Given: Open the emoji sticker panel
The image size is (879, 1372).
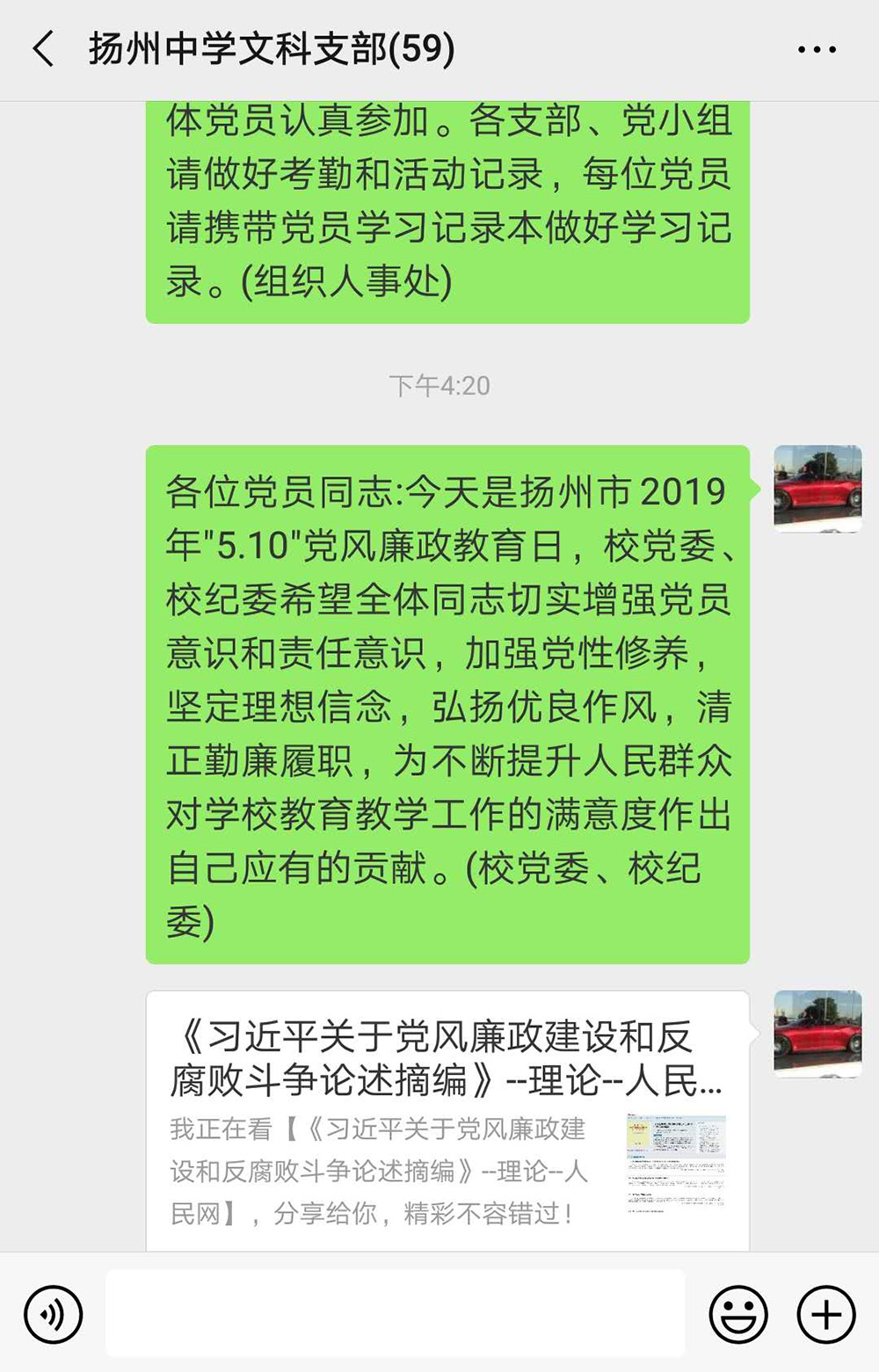Looking at the screenshot, I should click(738, 1315).
